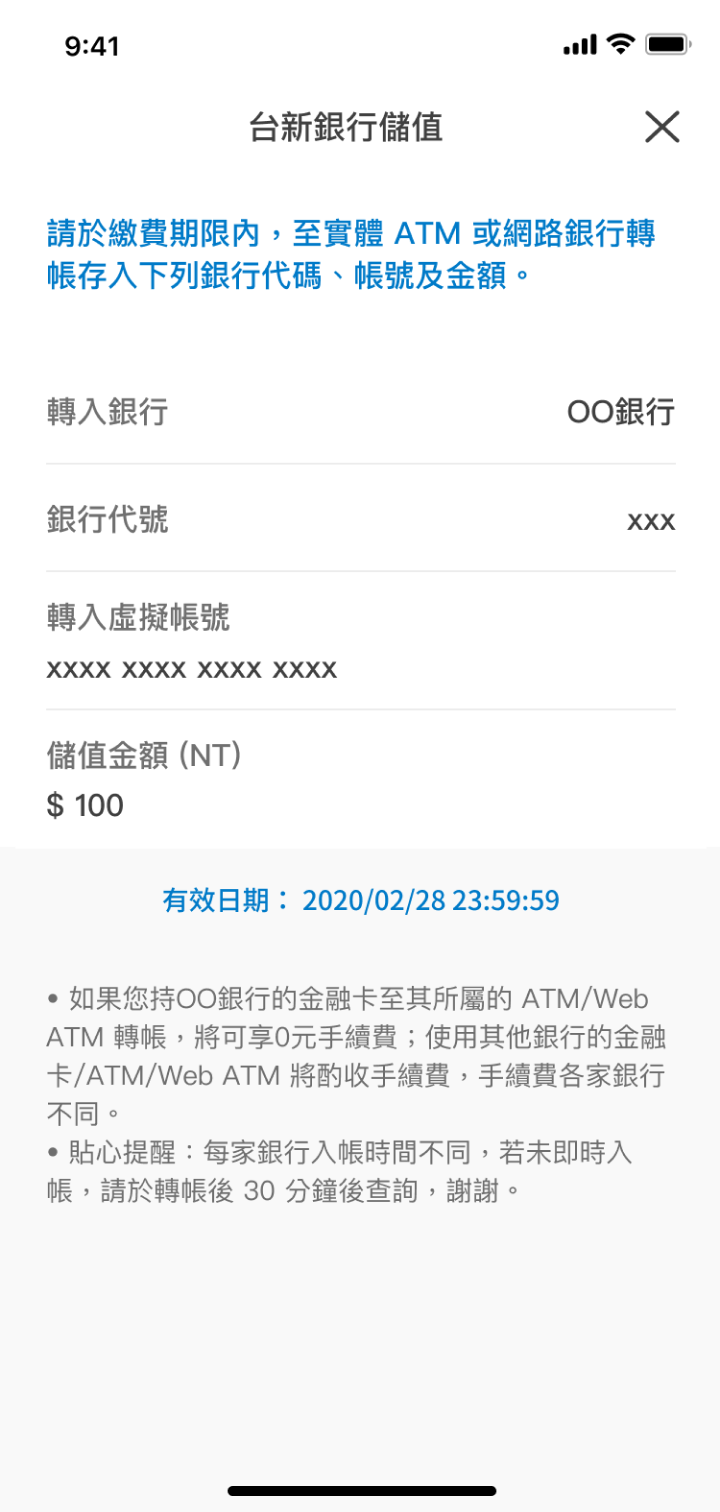Close the 台新銀行儲值 screen
Viewport: 720px width, 1512px height.
pos(662,127)
